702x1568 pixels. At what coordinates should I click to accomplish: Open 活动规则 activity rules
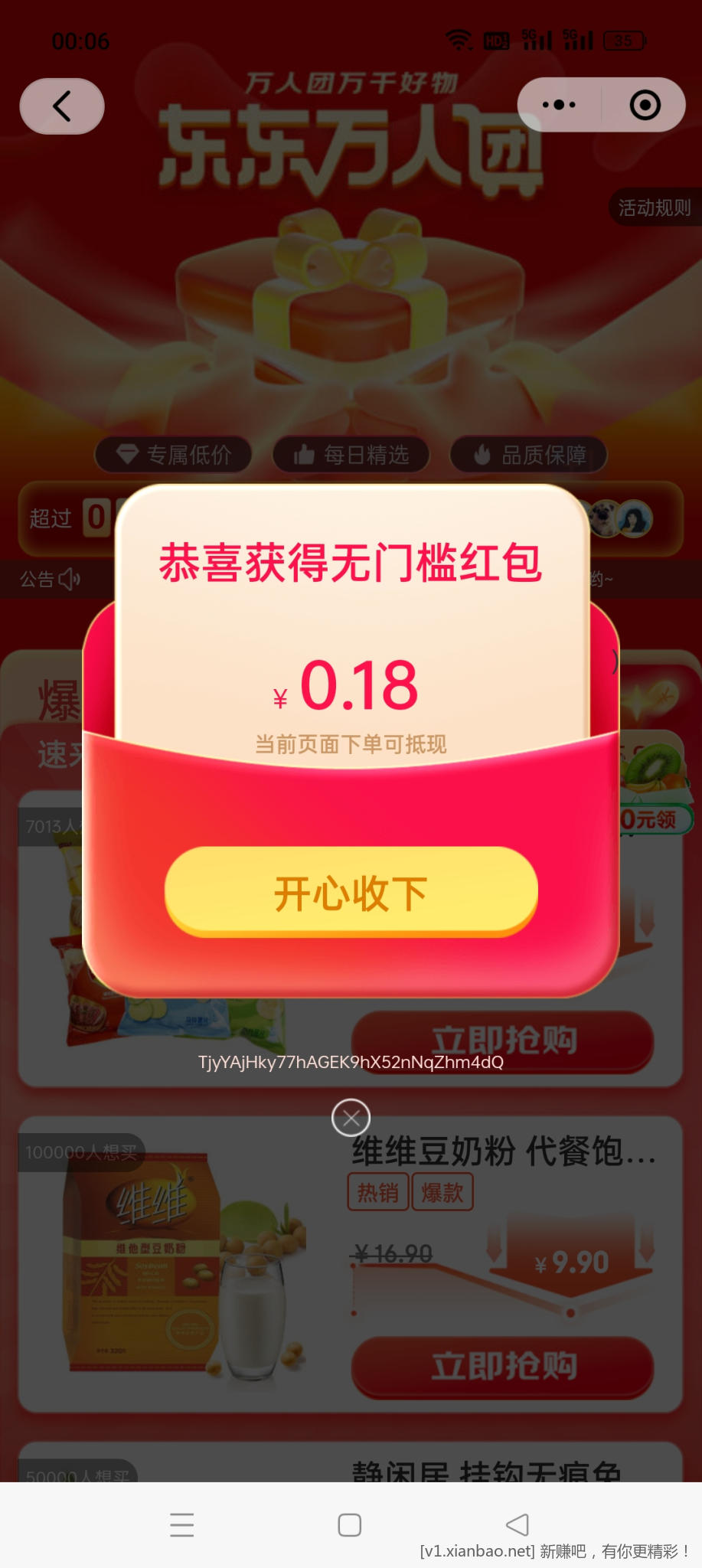(x=655, y=207)
